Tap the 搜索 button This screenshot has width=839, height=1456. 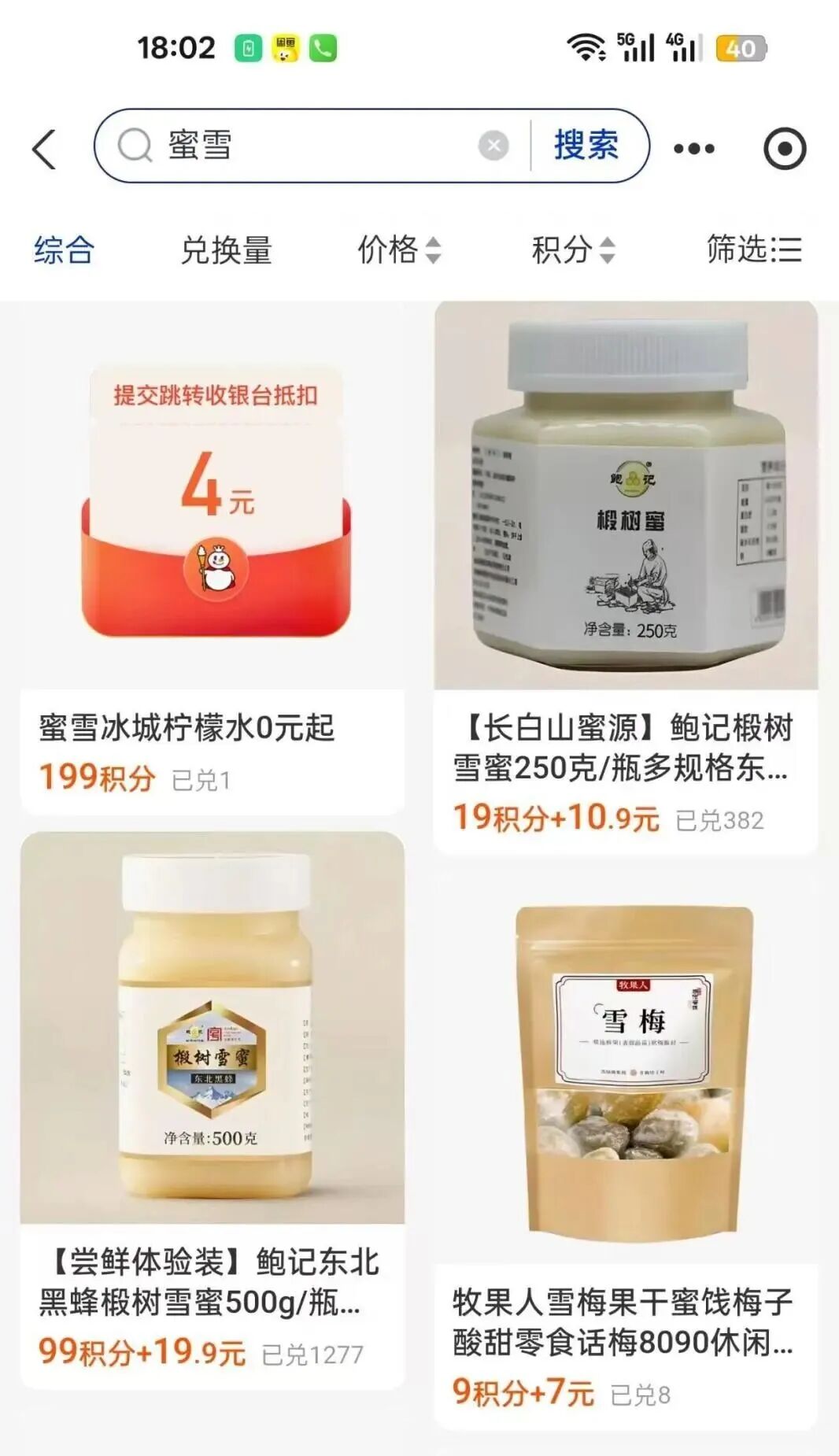point(586,146)
